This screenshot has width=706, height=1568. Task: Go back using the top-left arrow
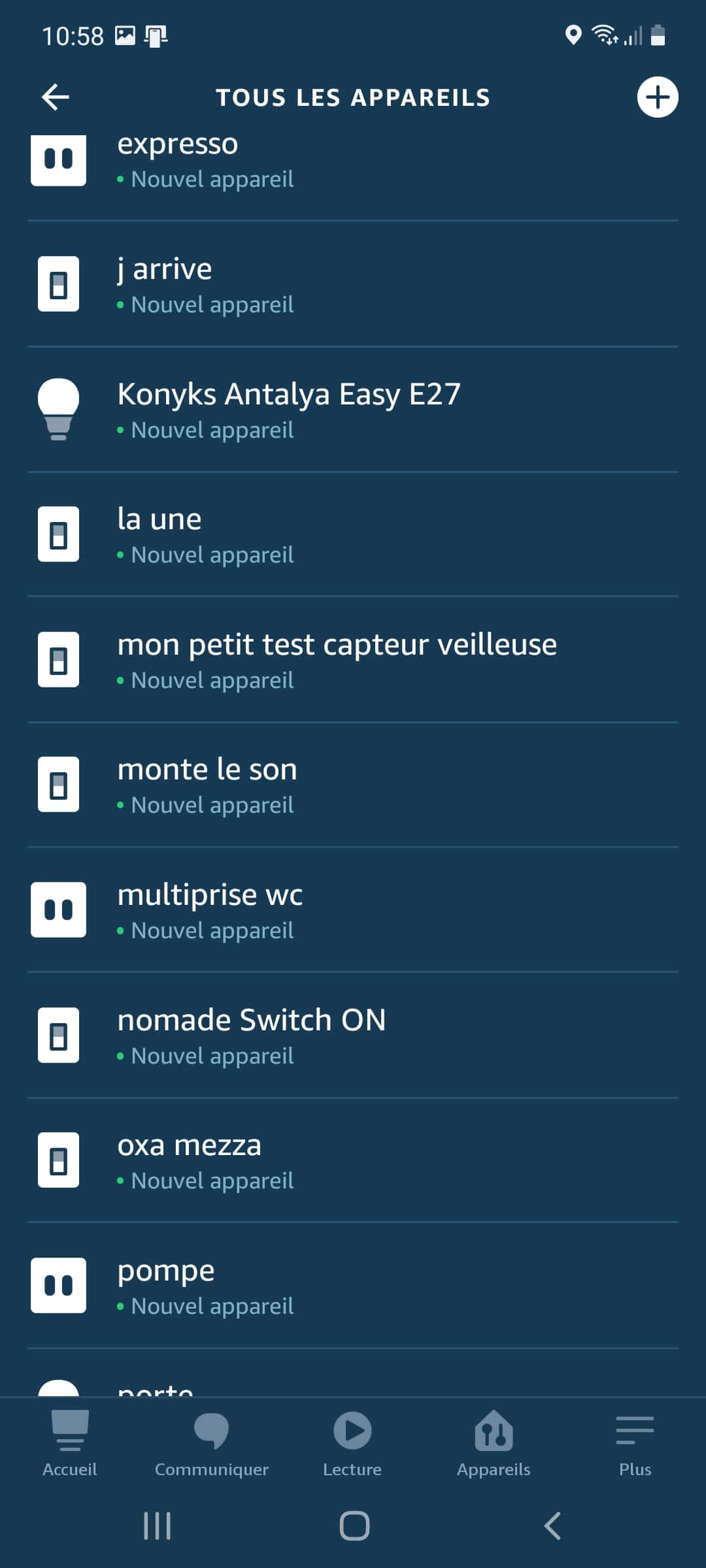click(56, 97)
